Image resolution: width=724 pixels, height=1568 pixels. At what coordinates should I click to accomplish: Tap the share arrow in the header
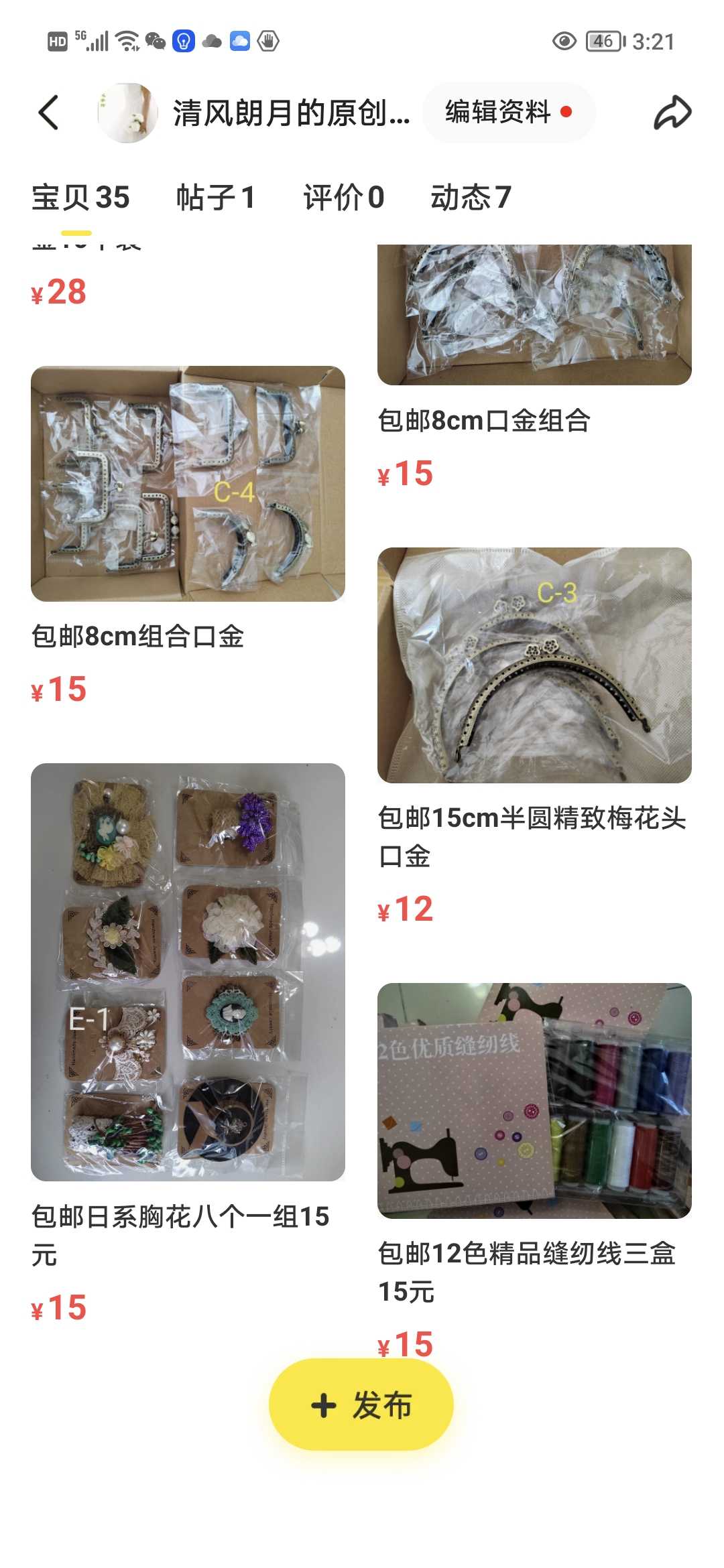point(672,112)
